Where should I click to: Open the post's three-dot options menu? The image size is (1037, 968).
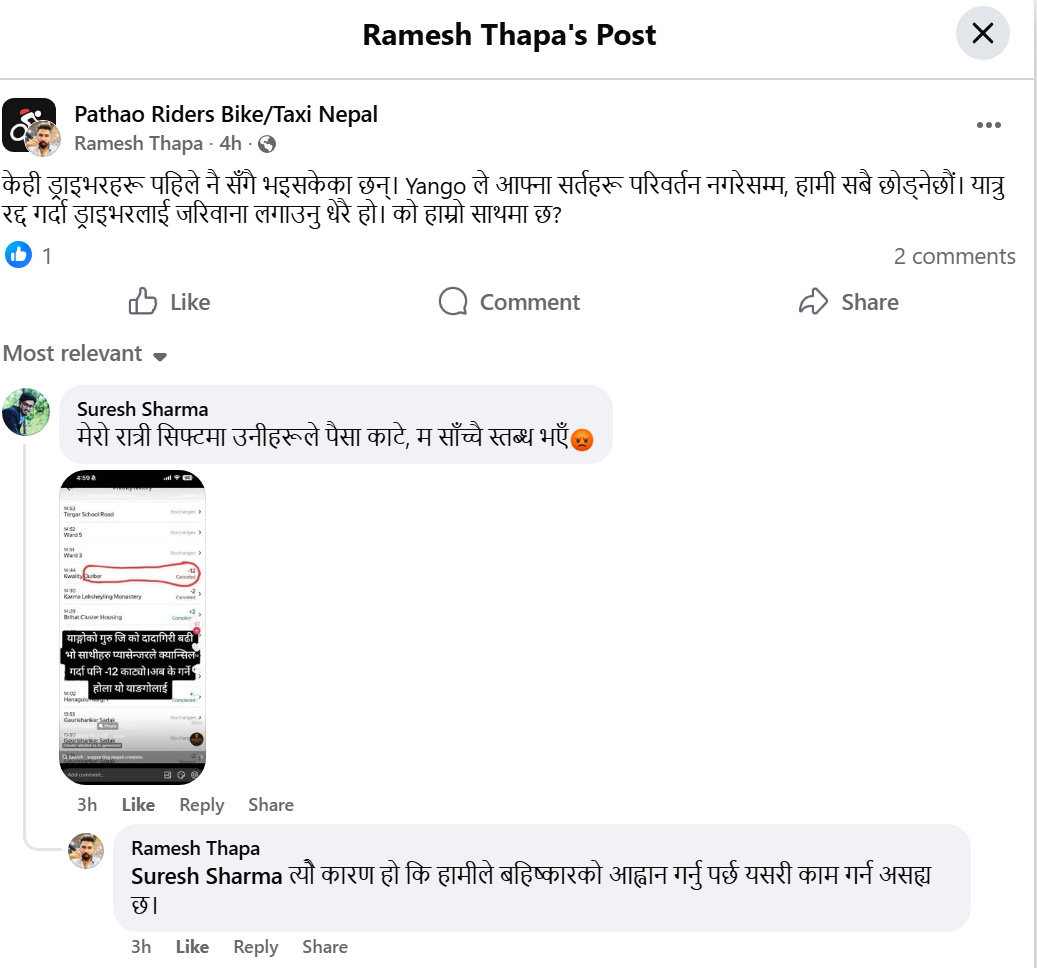point(988,125)
